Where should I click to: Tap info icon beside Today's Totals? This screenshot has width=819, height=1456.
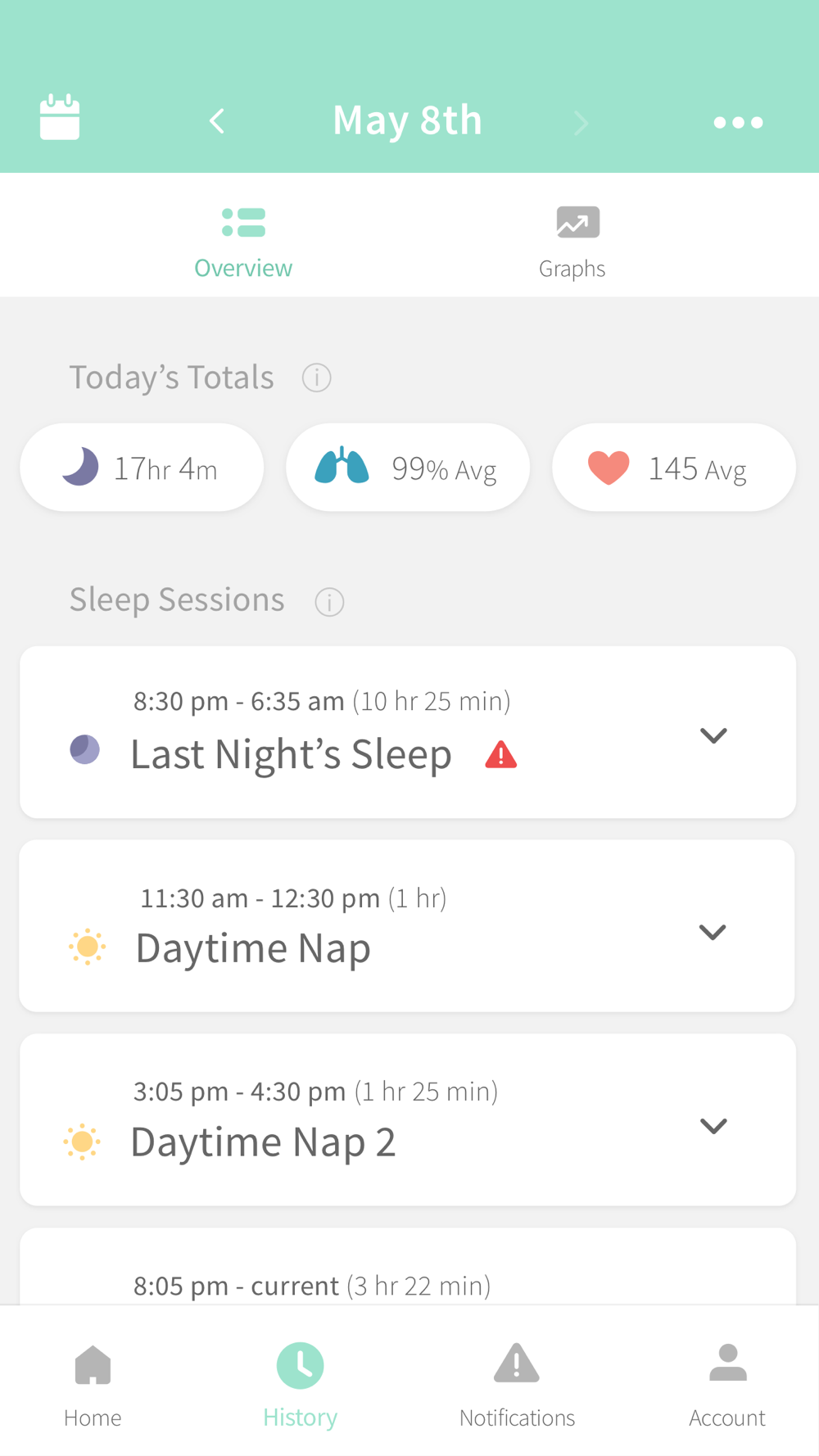(x=317, y=378)
